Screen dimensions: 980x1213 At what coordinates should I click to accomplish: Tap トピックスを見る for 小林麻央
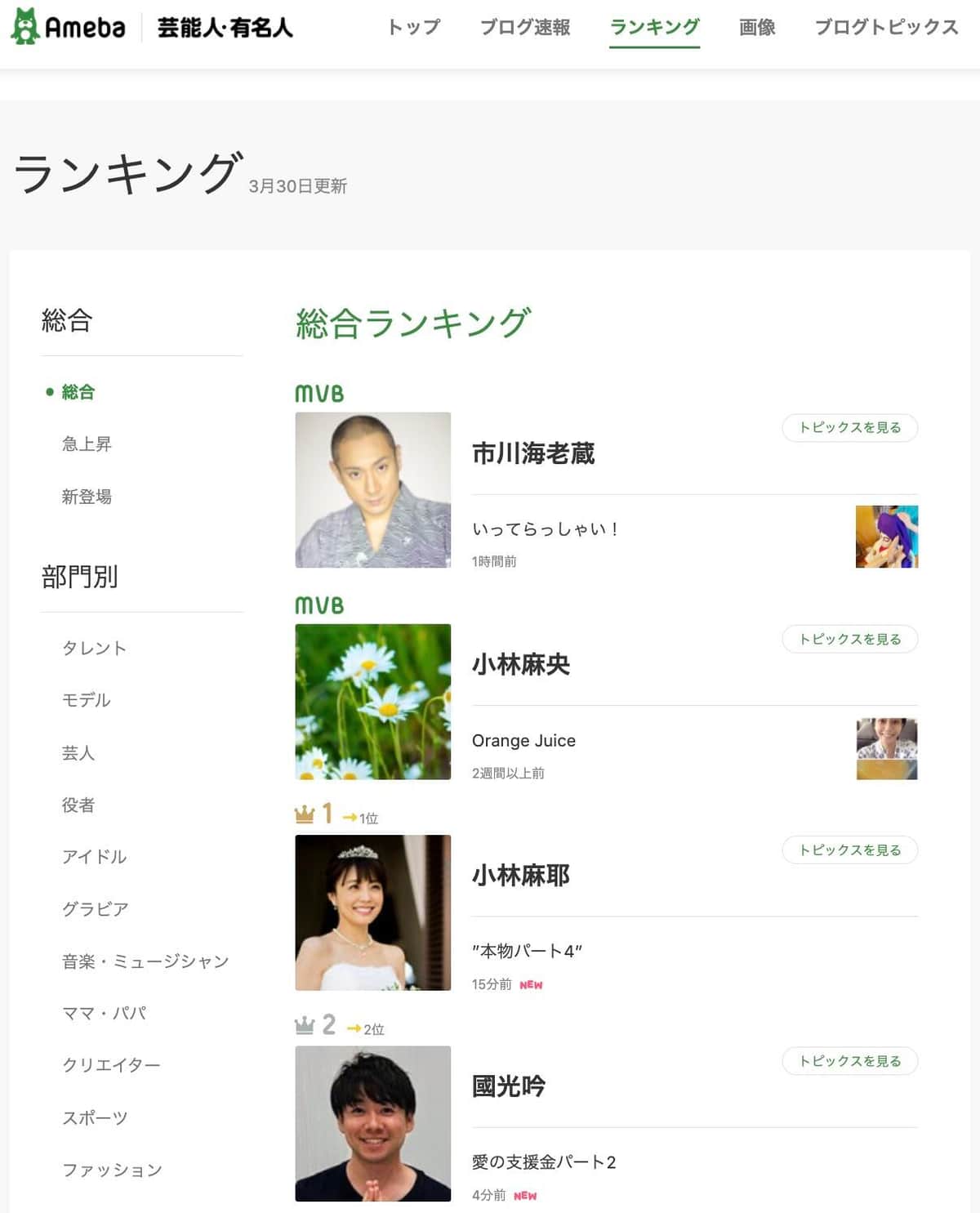[849, 639]
